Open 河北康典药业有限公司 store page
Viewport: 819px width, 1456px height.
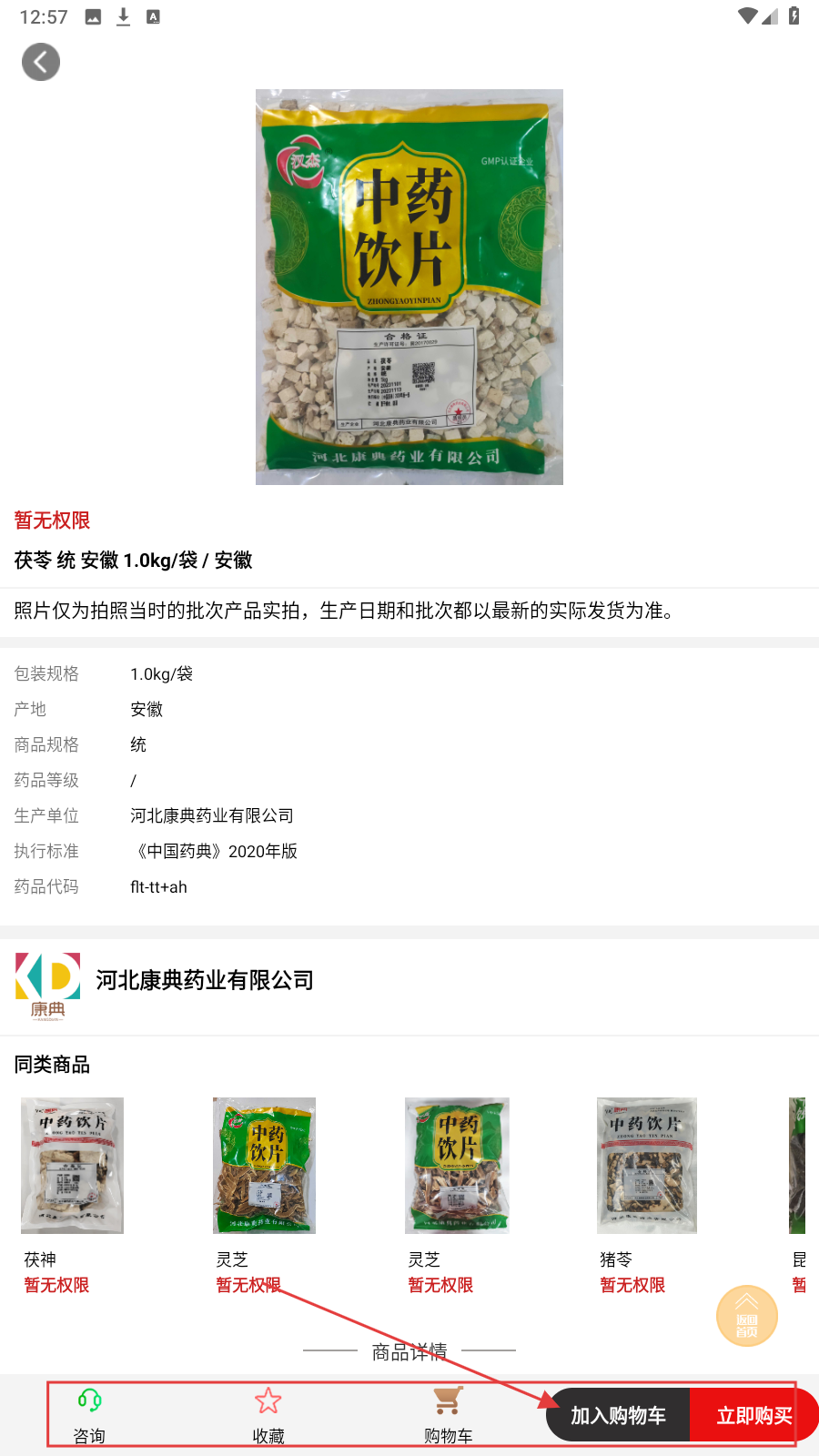(x=205, y=981)
